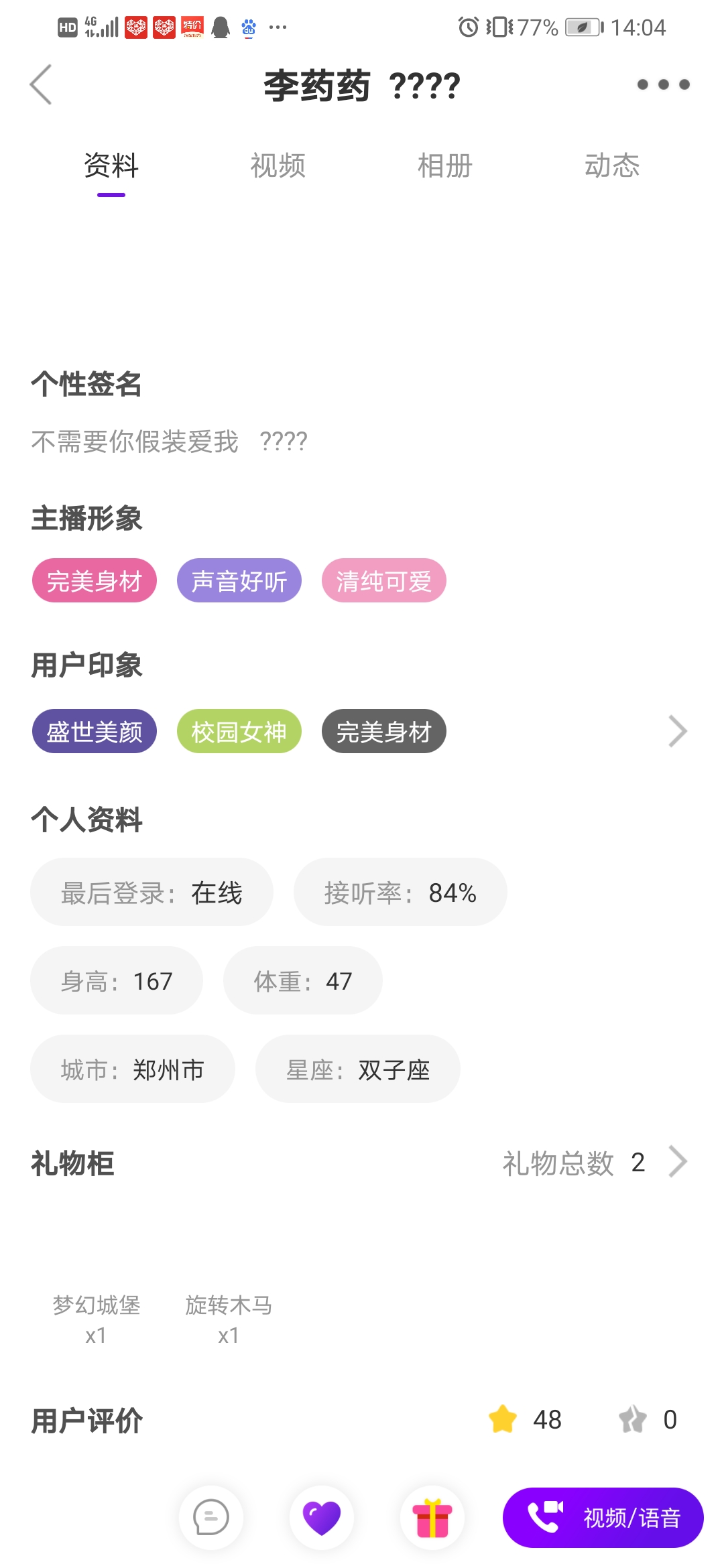Switch to the 相册 tab
Viewport: 724px width, 1568px height.
tap(444, 166)
